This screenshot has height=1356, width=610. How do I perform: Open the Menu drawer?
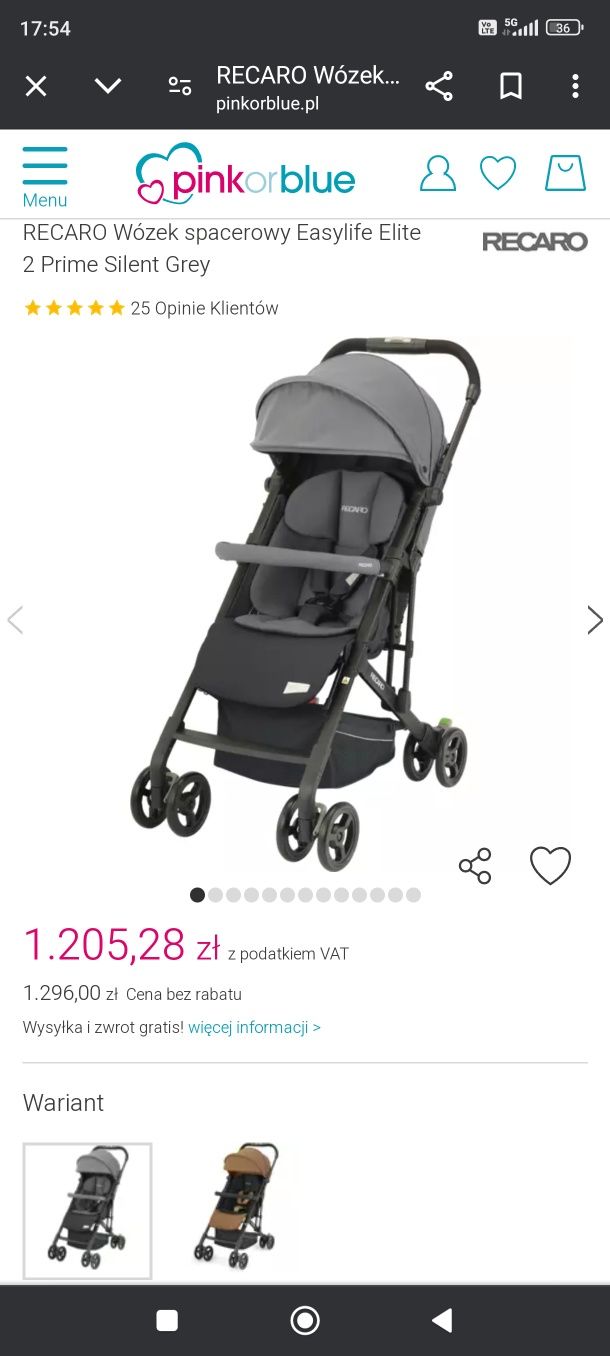(44, 176)
